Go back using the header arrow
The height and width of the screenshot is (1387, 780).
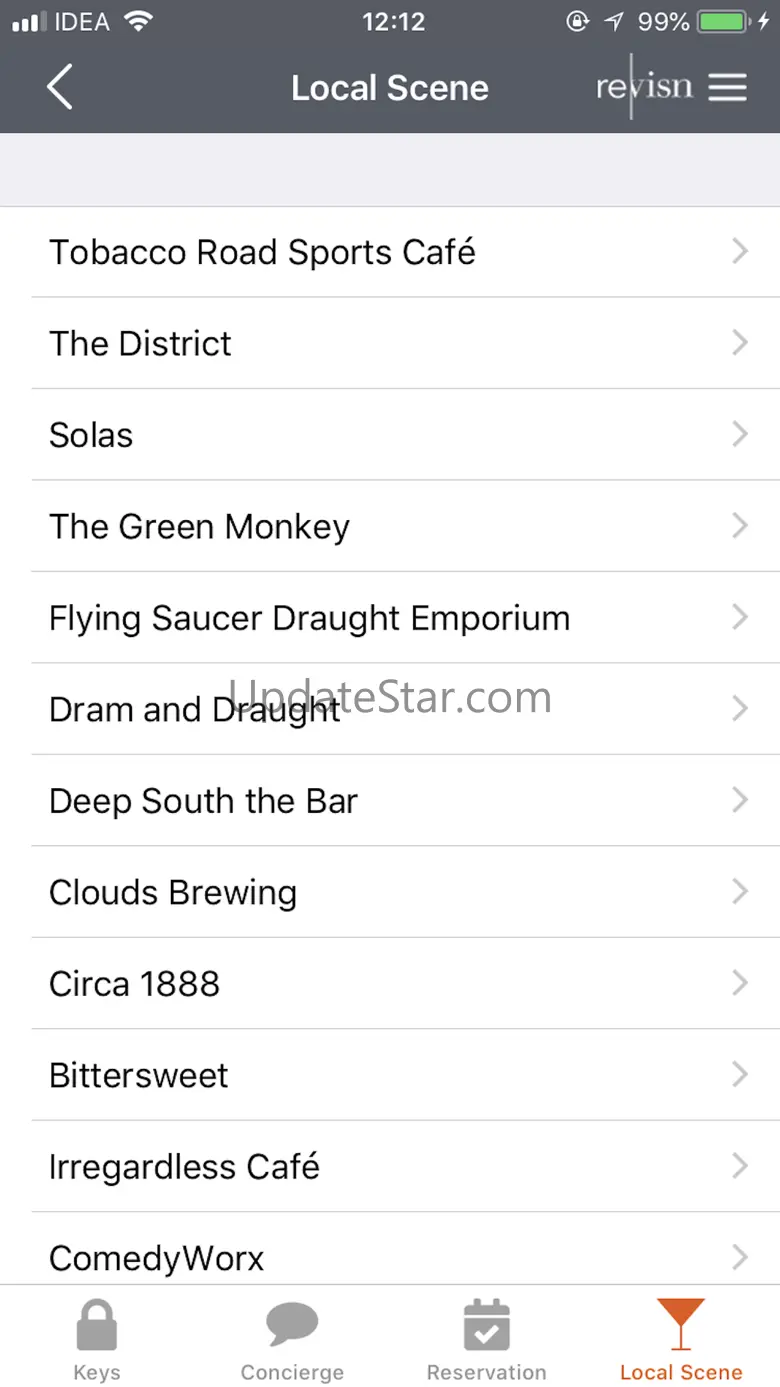point(60,88)
